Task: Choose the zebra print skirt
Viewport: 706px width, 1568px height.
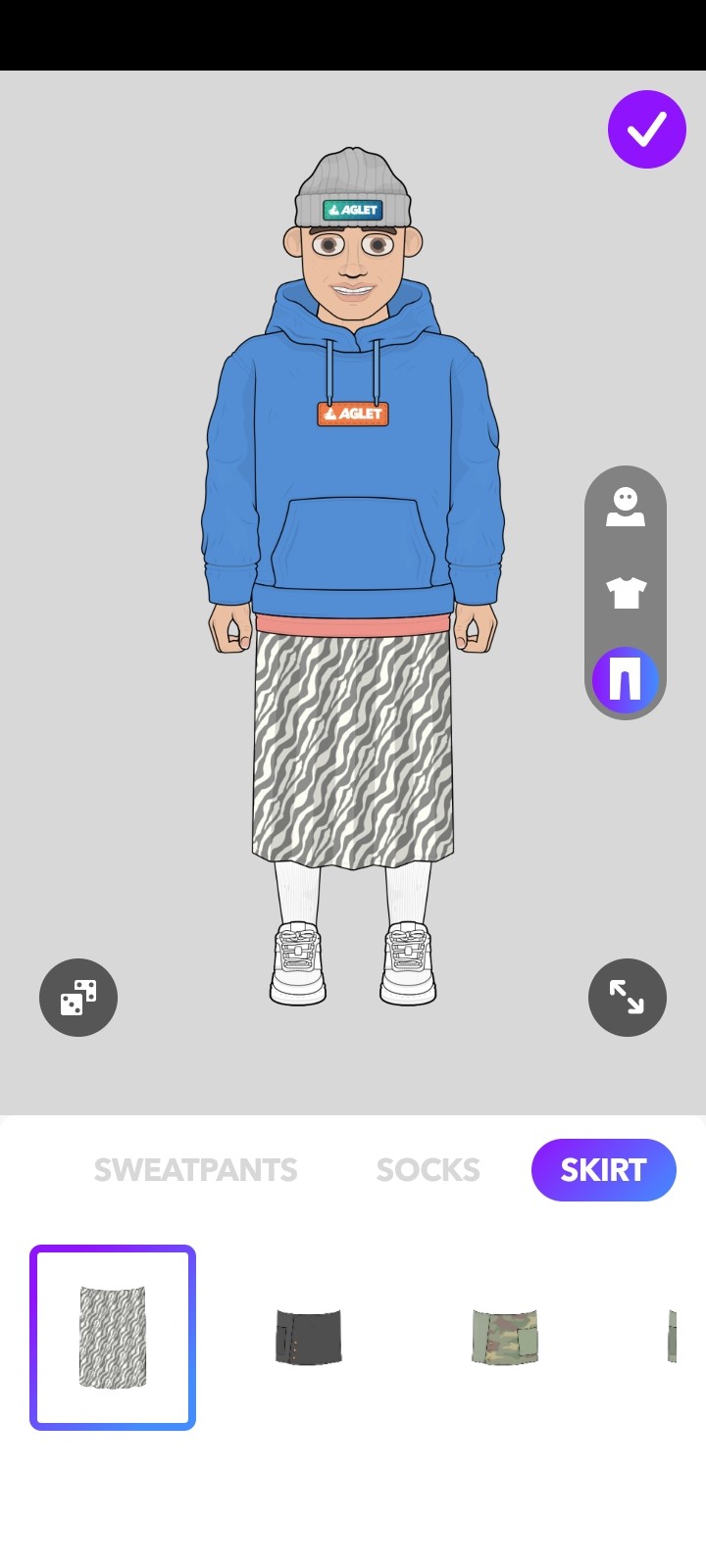Action: pos(113,1338)
